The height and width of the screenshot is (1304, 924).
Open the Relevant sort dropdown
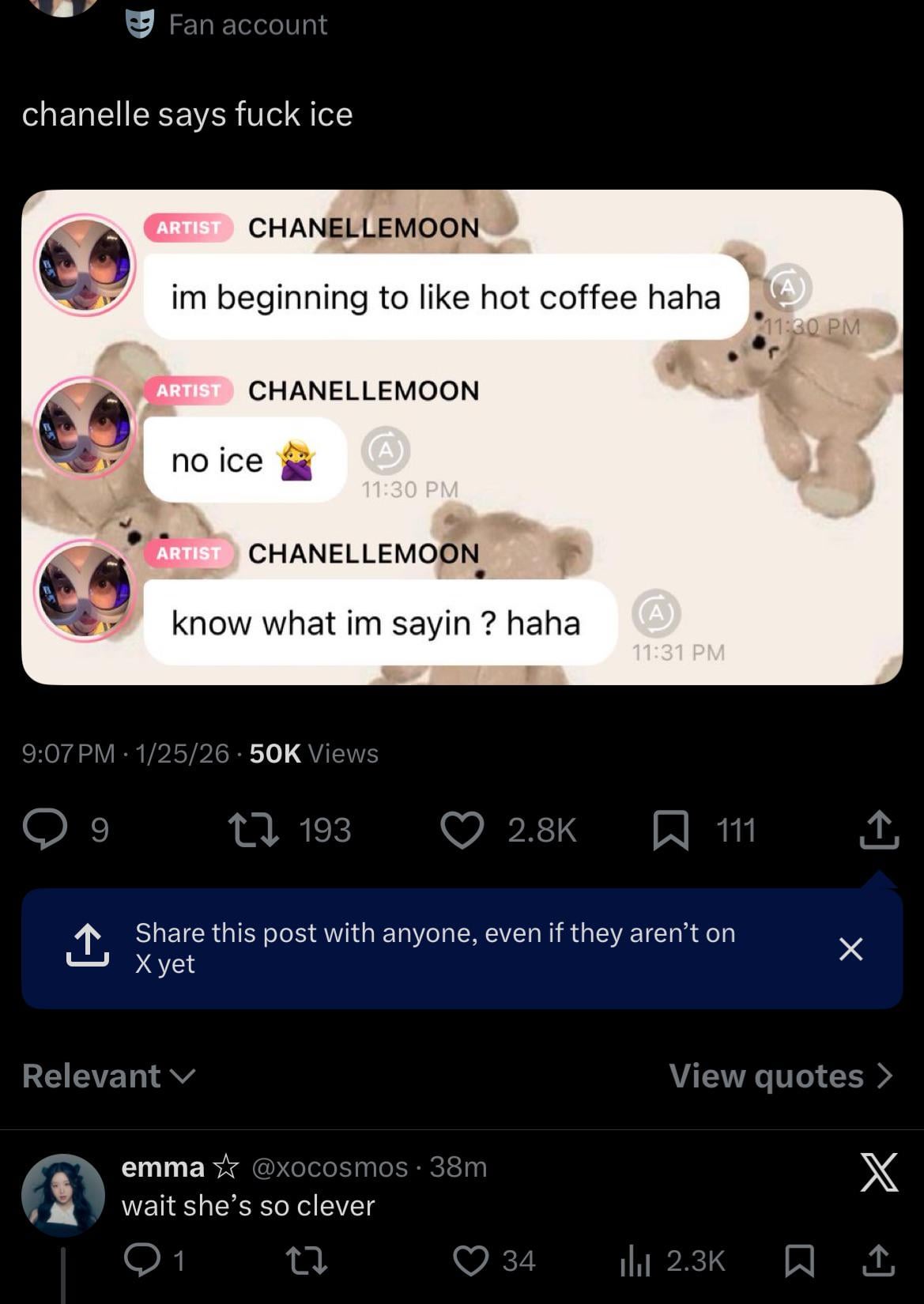point(109,1076)
